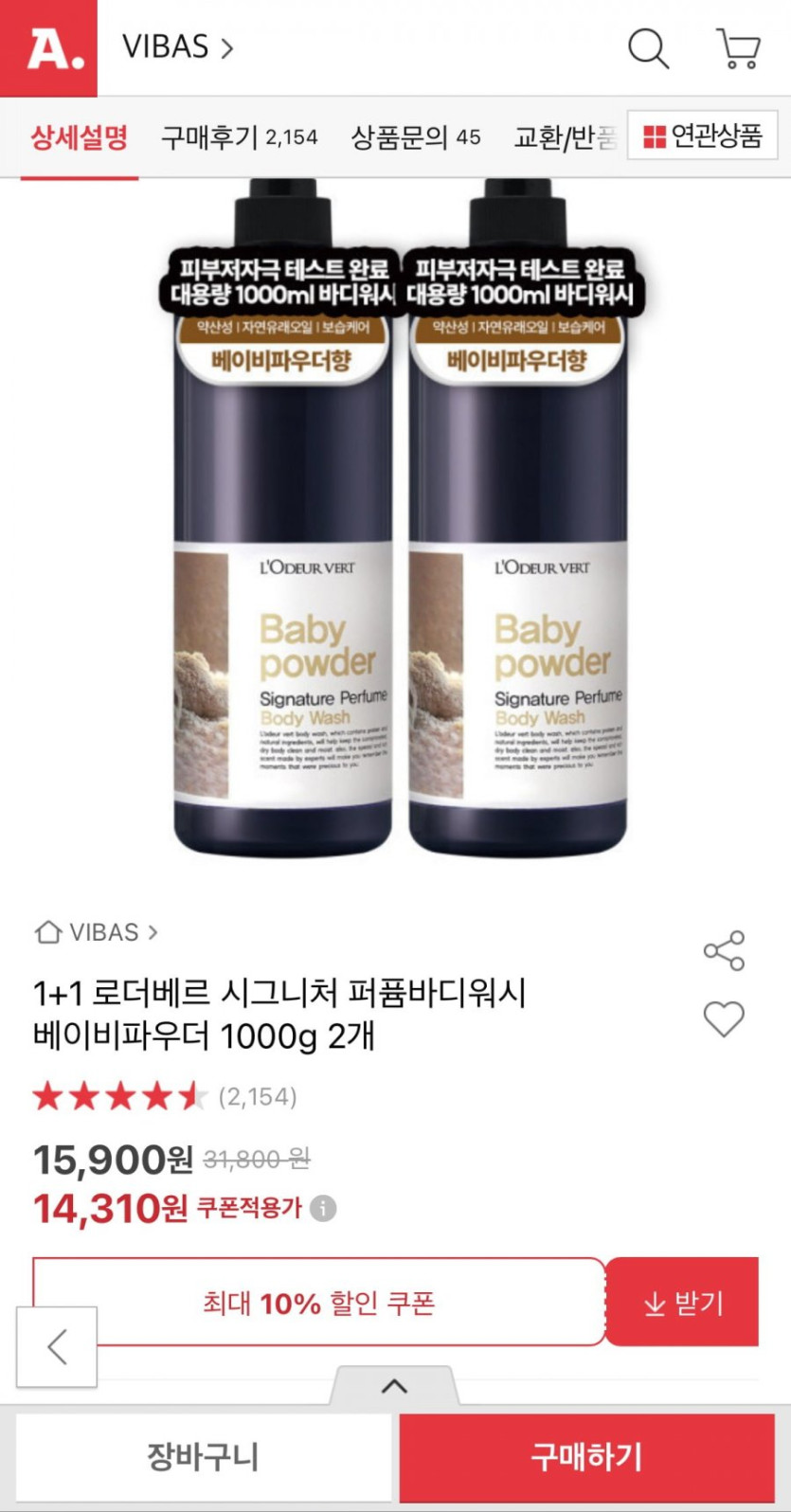Image resolution: width=791 pixels, height=1512 pixels.
Task: Tap 구매하기 to buy now
Action: point(586,1457)
